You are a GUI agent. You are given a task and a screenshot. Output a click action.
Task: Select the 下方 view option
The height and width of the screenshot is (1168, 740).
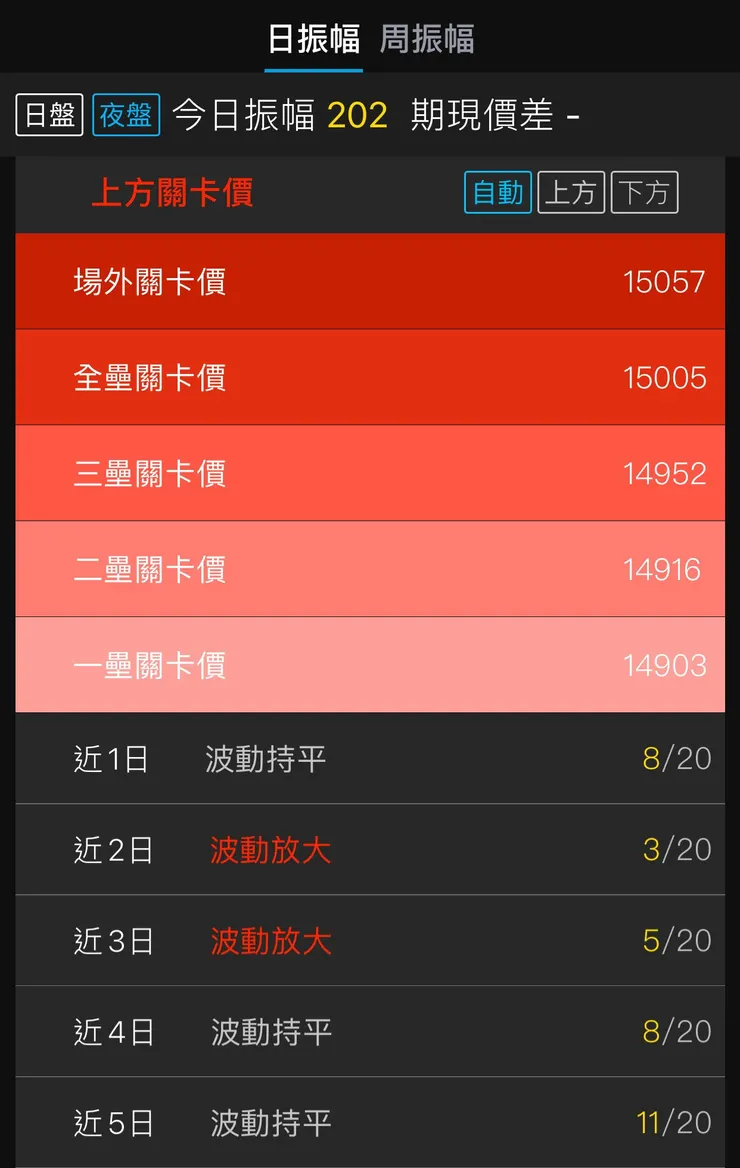click(644, 193)
